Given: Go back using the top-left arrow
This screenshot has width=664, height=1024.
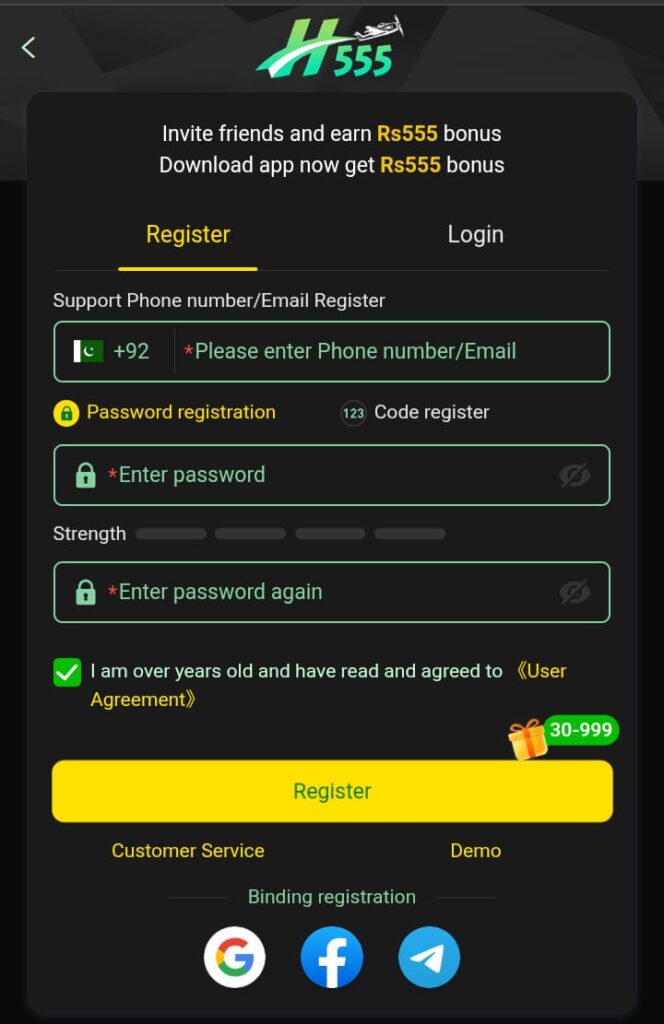Looking at the screenshot, I should tap(28, 47).
